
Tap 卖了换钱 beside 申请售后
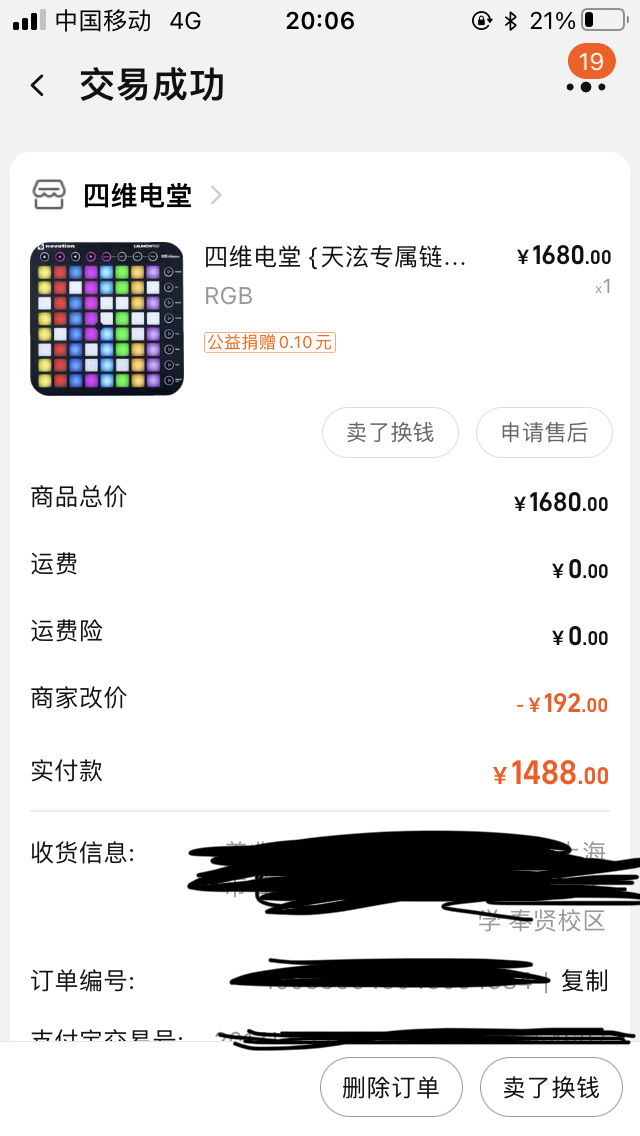coord(390,432)
